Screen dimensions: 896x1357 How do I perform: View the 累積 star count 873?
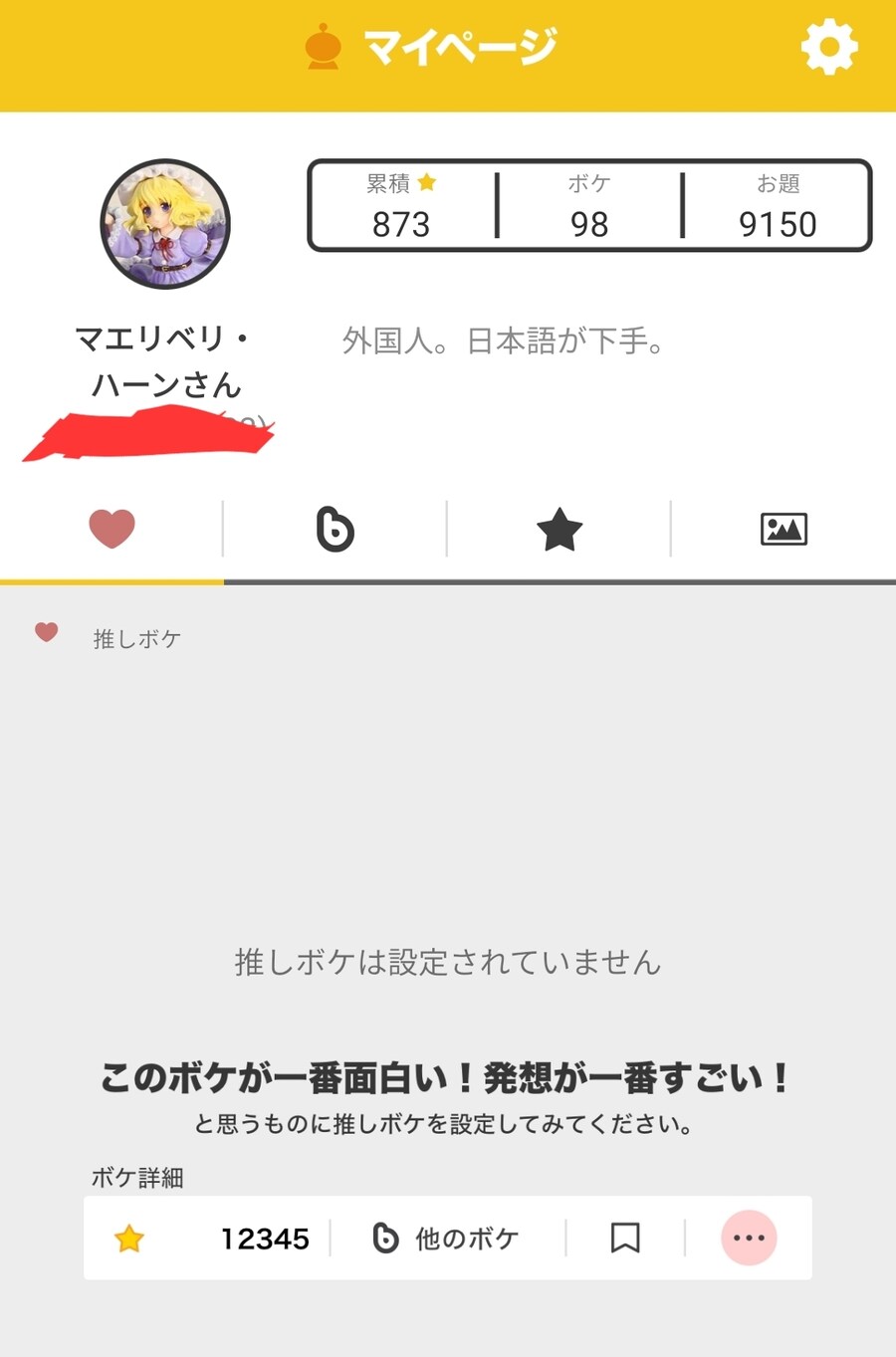pos(401,207)
